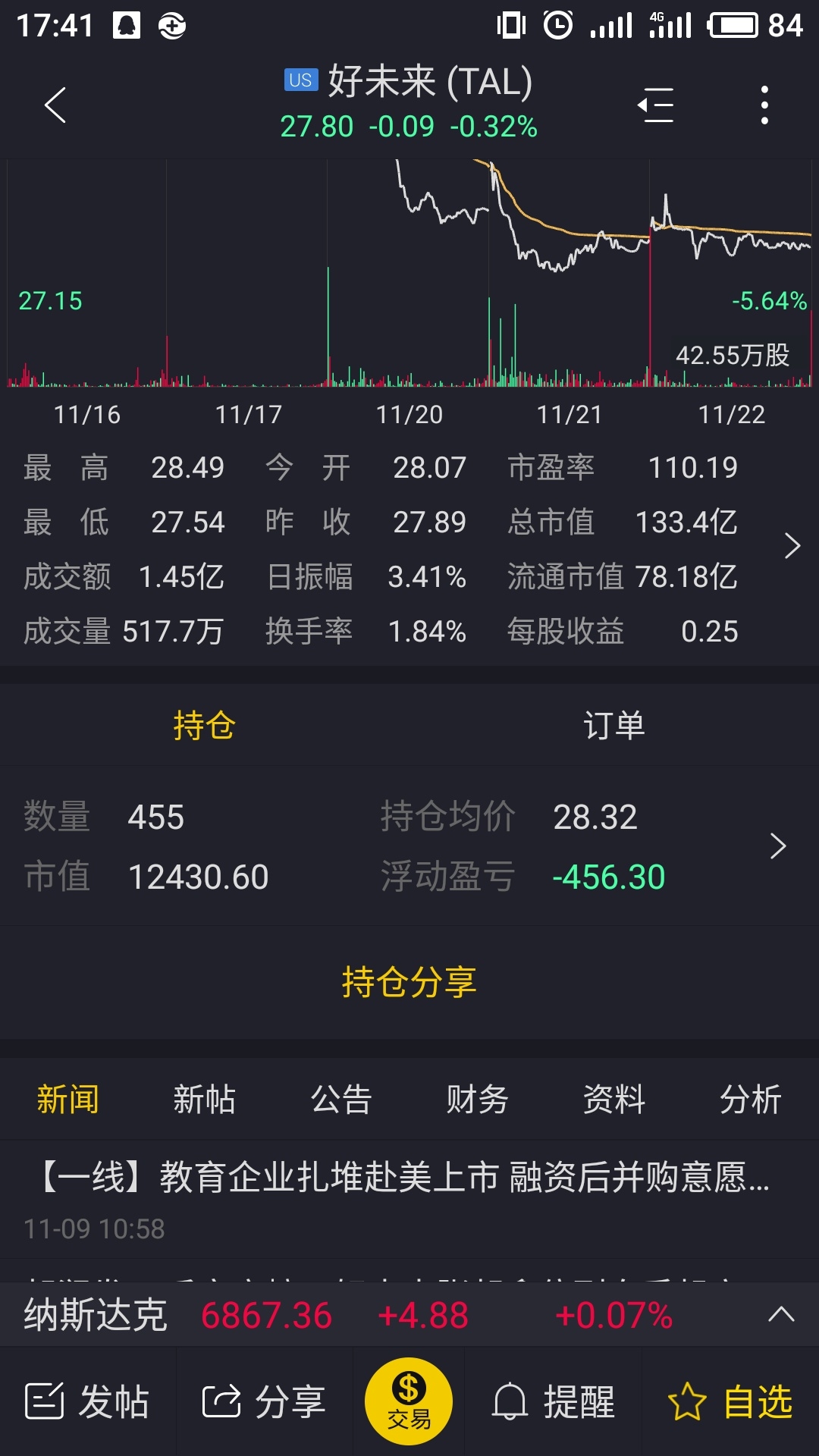This screenshot has width=819, height=1456.
Task: View the 财务 tab
Action: 477,1100
